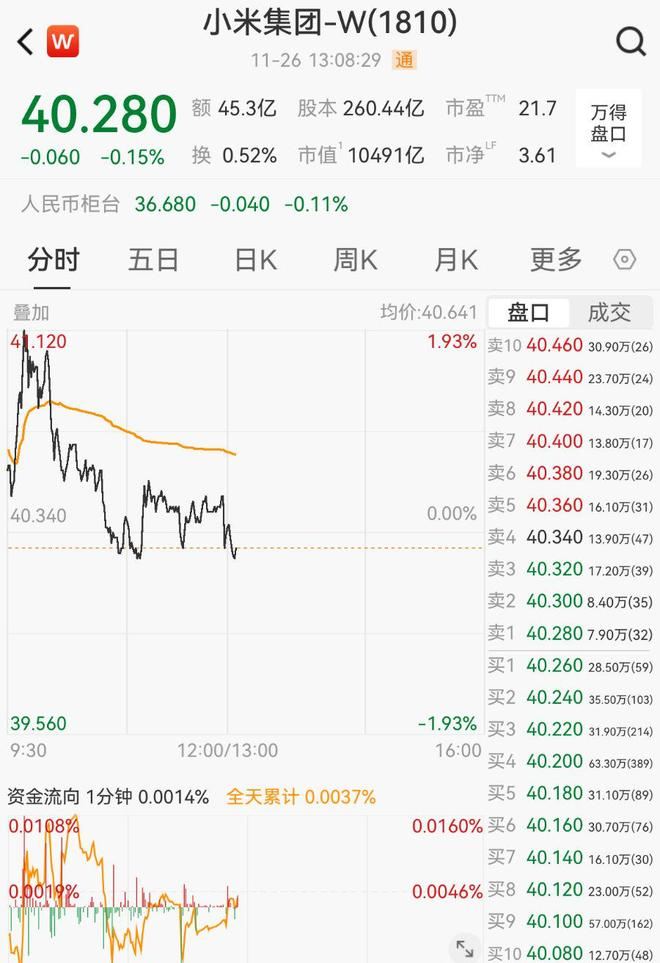
Task: Go back using the top-left arrow
Action: coord(26,41)
